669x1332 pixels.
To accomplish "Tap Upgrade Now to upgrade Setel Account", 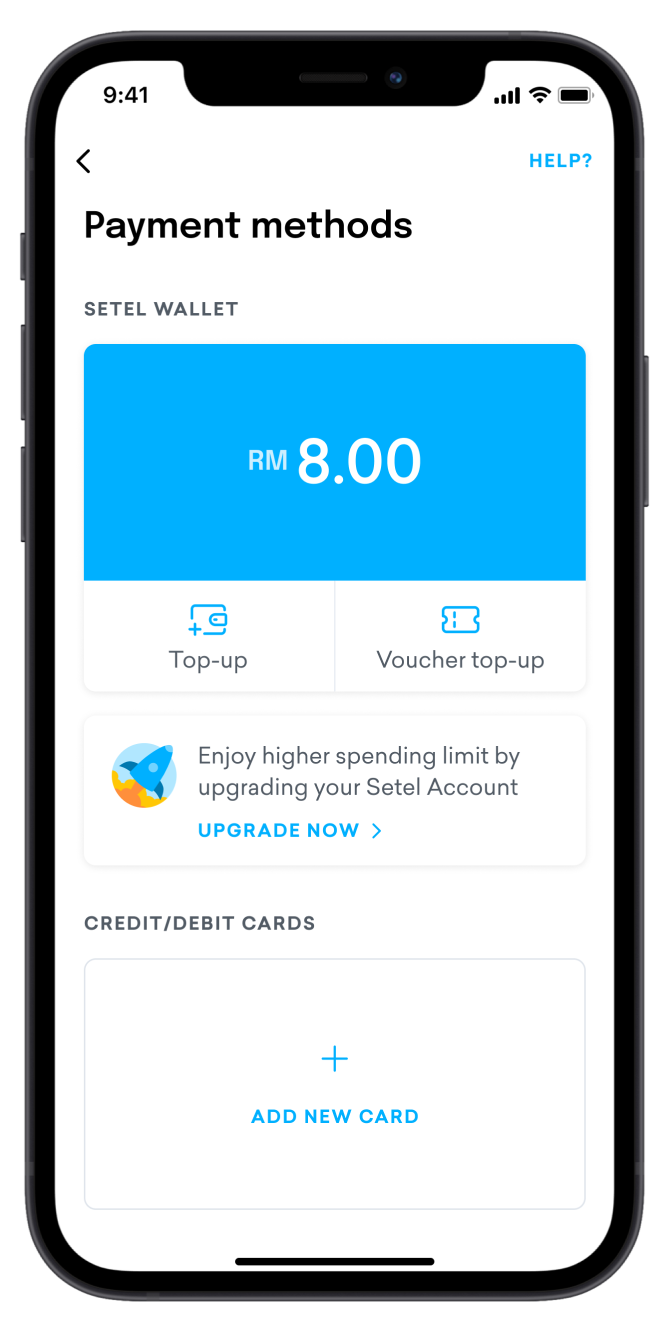I will coord(289,831).
